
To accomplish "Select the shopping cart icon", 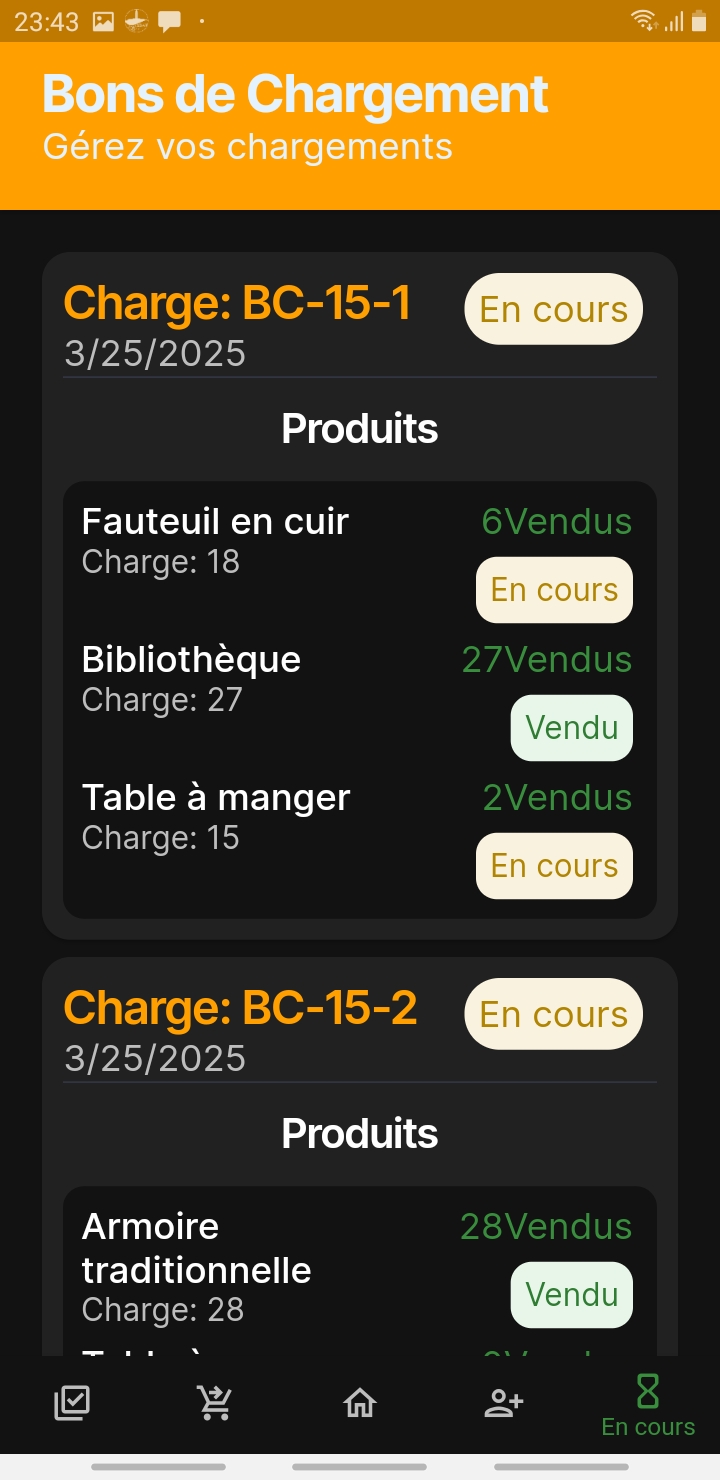I will pyautogui.click(x=214, y=1402).
